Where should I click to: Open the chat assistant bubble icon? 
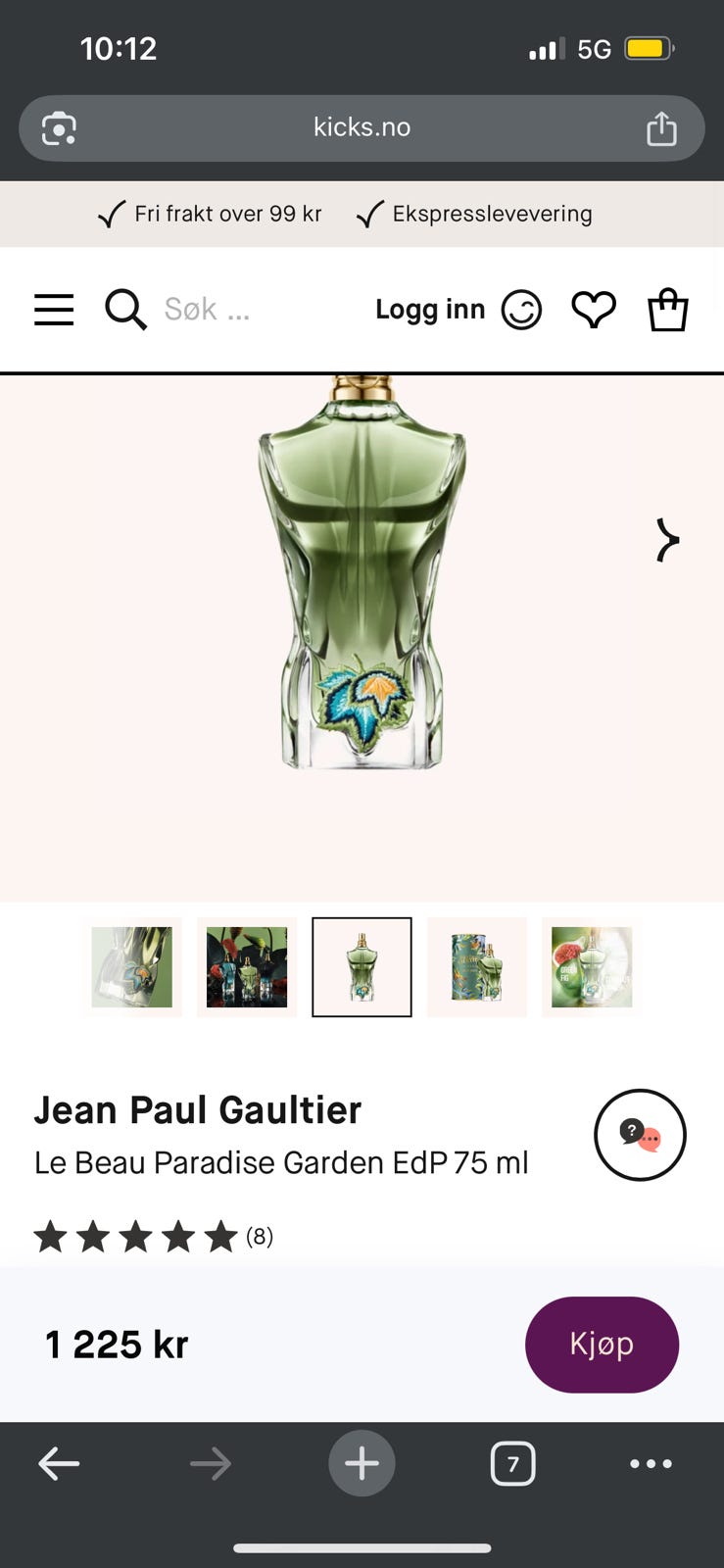click(640, 1134)
